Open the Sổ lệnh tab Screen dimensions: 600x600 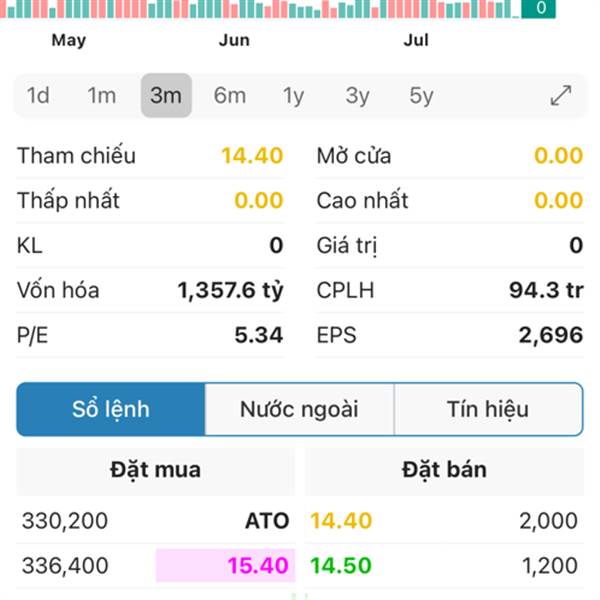coord(111,409)
